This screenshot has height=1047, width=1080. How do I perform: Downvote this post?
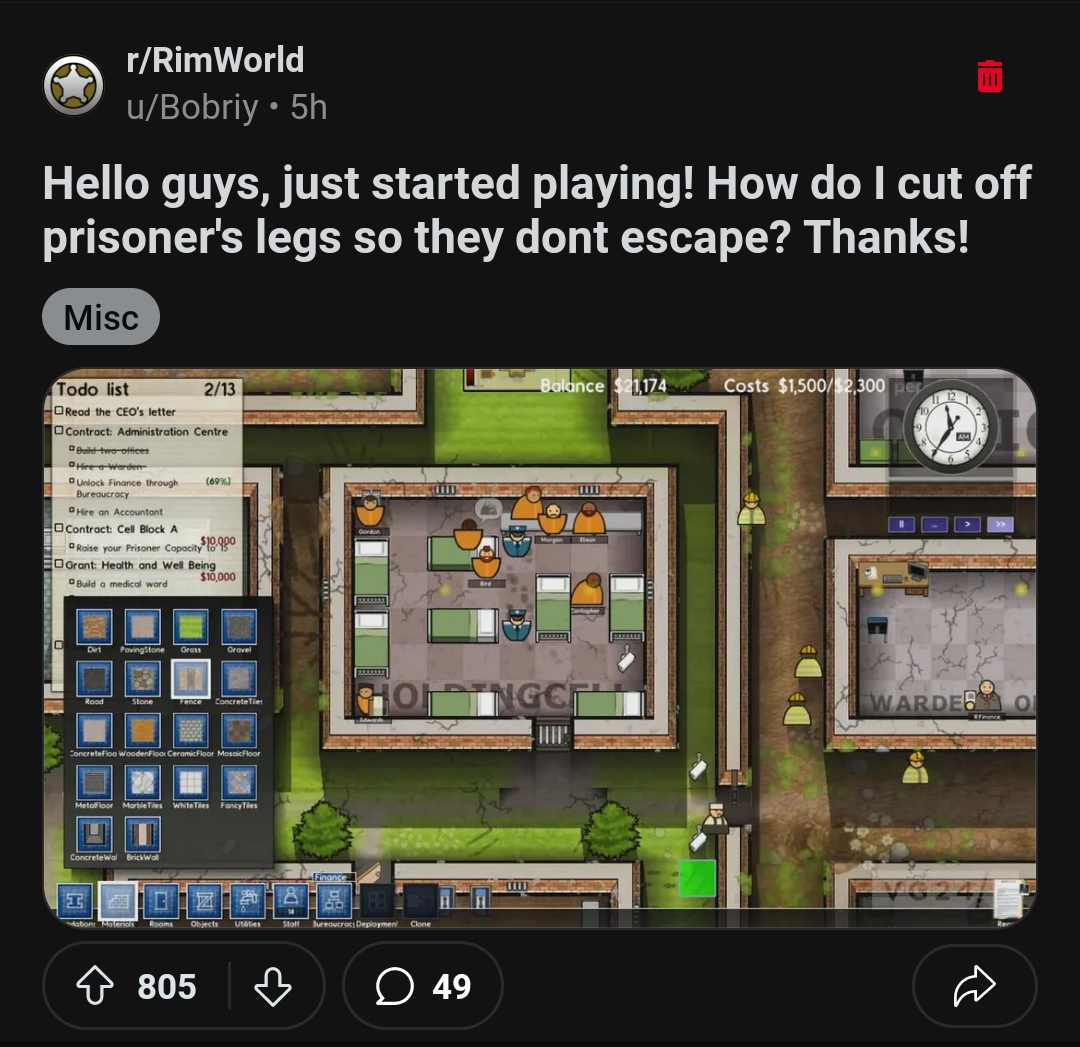(272, 987)
